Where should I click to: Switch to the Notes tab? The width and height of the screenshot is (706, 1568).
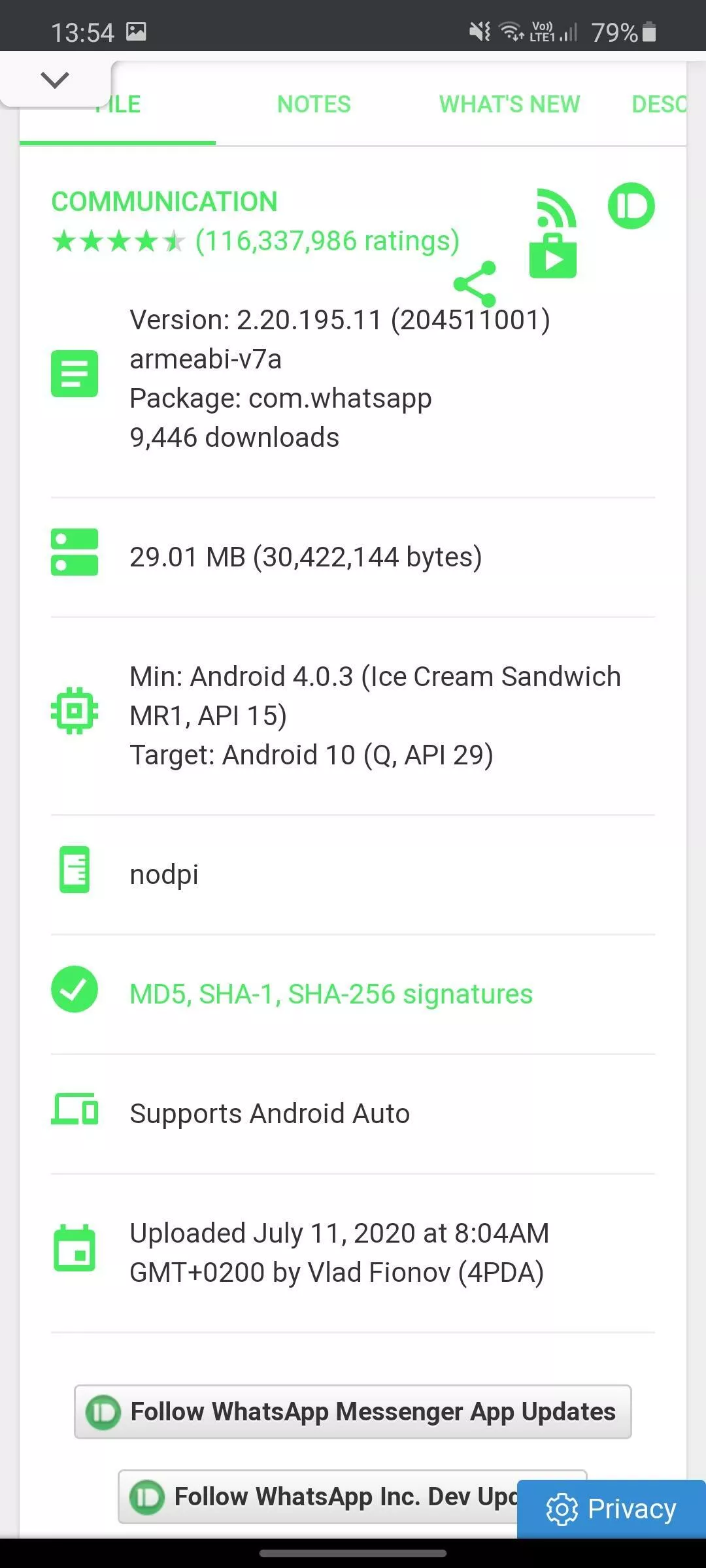314,105
